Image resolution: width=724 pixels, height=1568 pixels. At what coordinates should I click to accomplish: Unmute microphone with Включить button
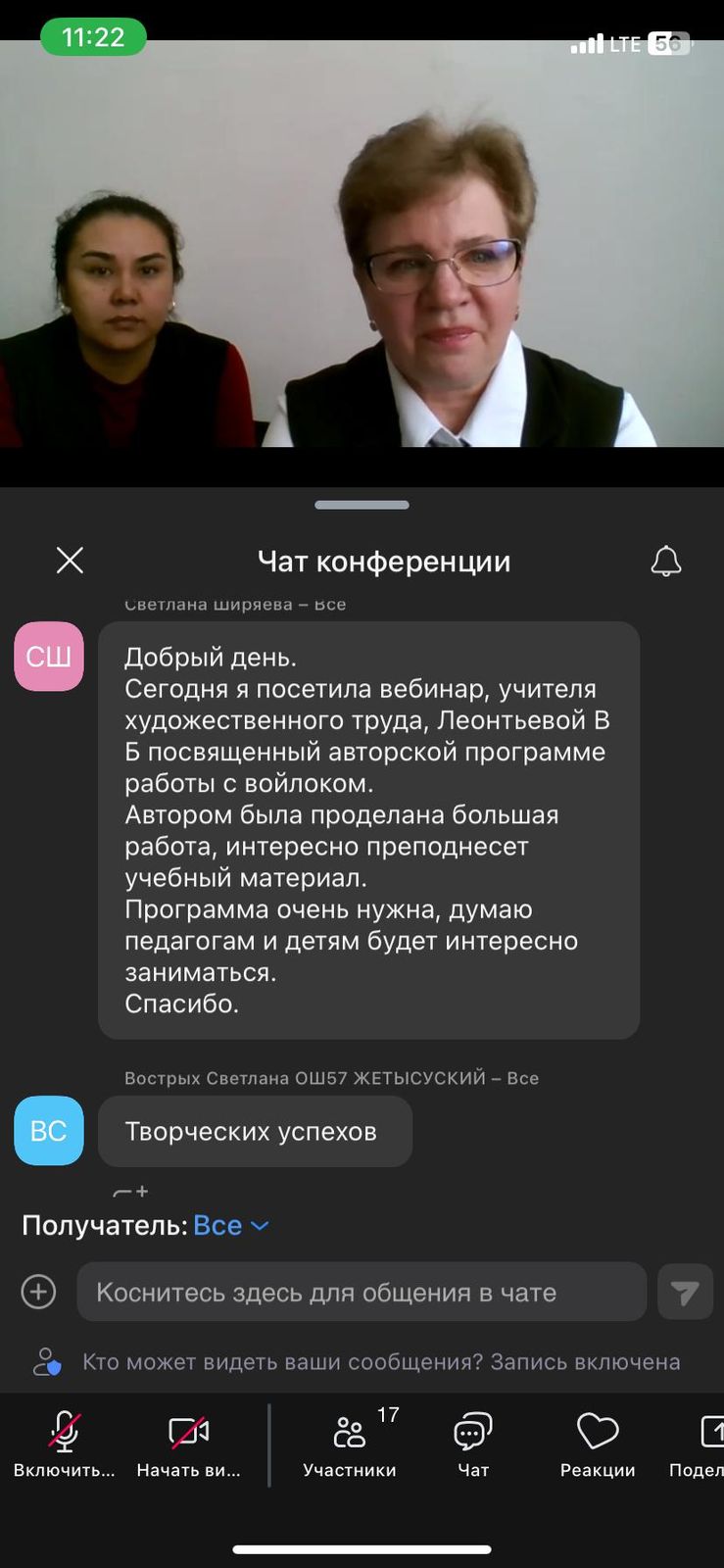[x=65, y=1445]
